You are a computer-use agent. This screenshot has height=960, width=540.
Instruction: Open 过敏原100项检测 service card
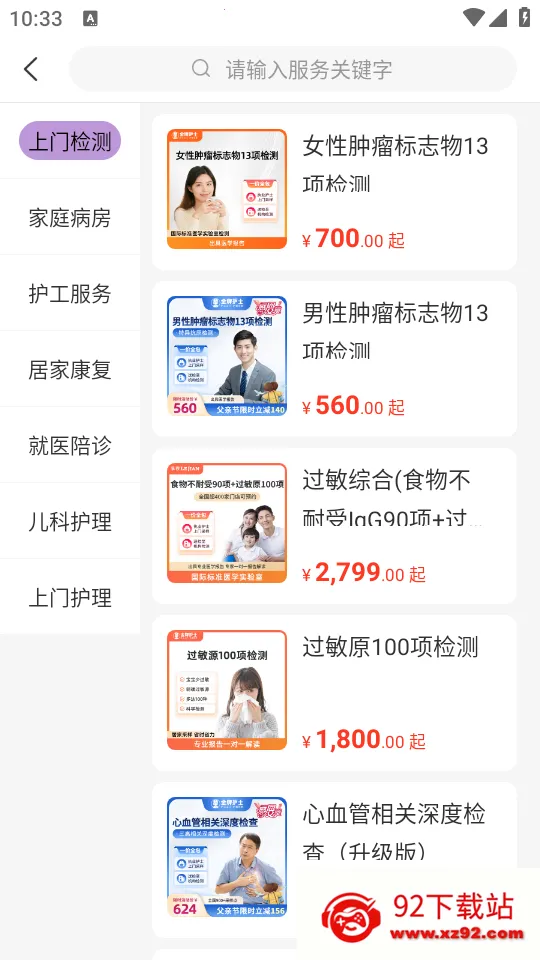point(334,693)
